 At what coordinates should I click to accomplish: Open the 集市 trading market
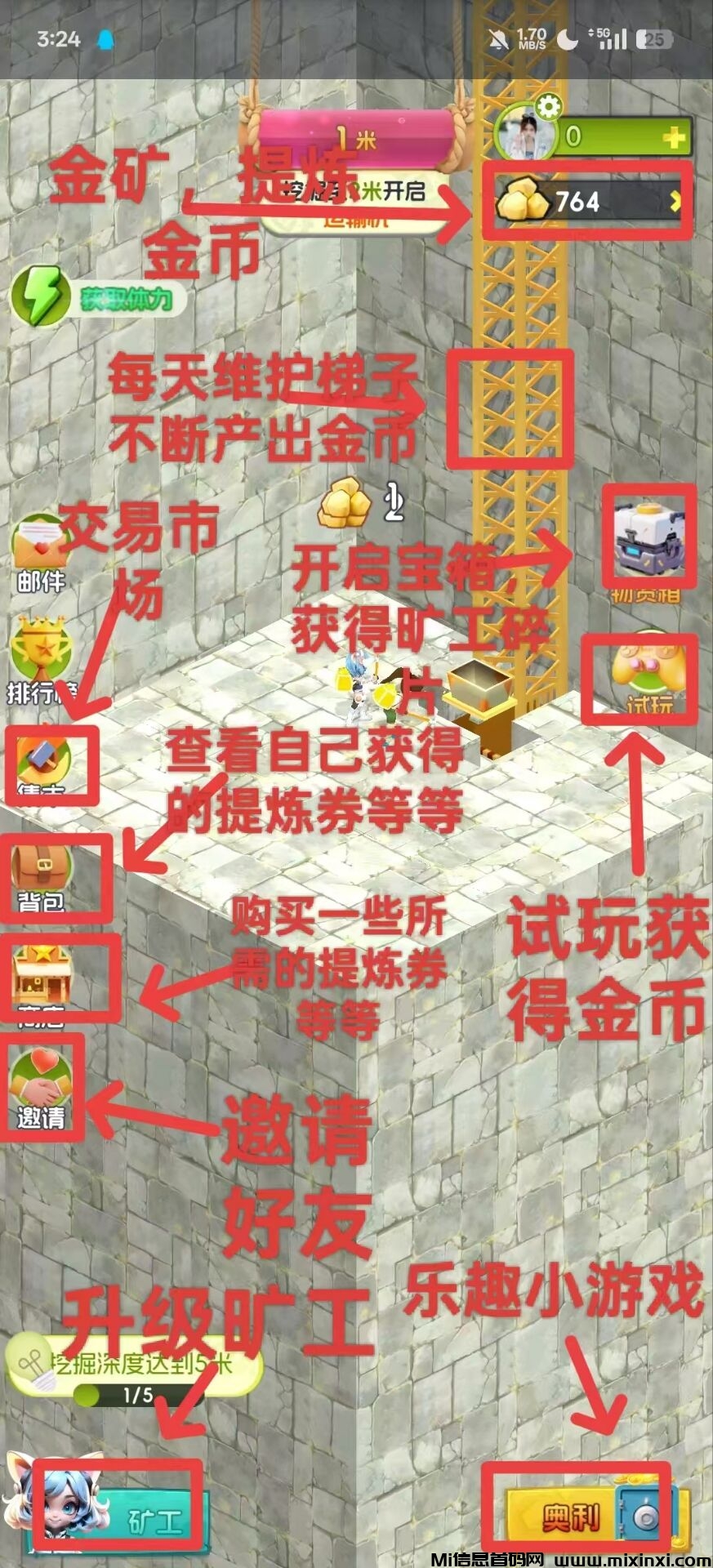click(x=45, y=764)
